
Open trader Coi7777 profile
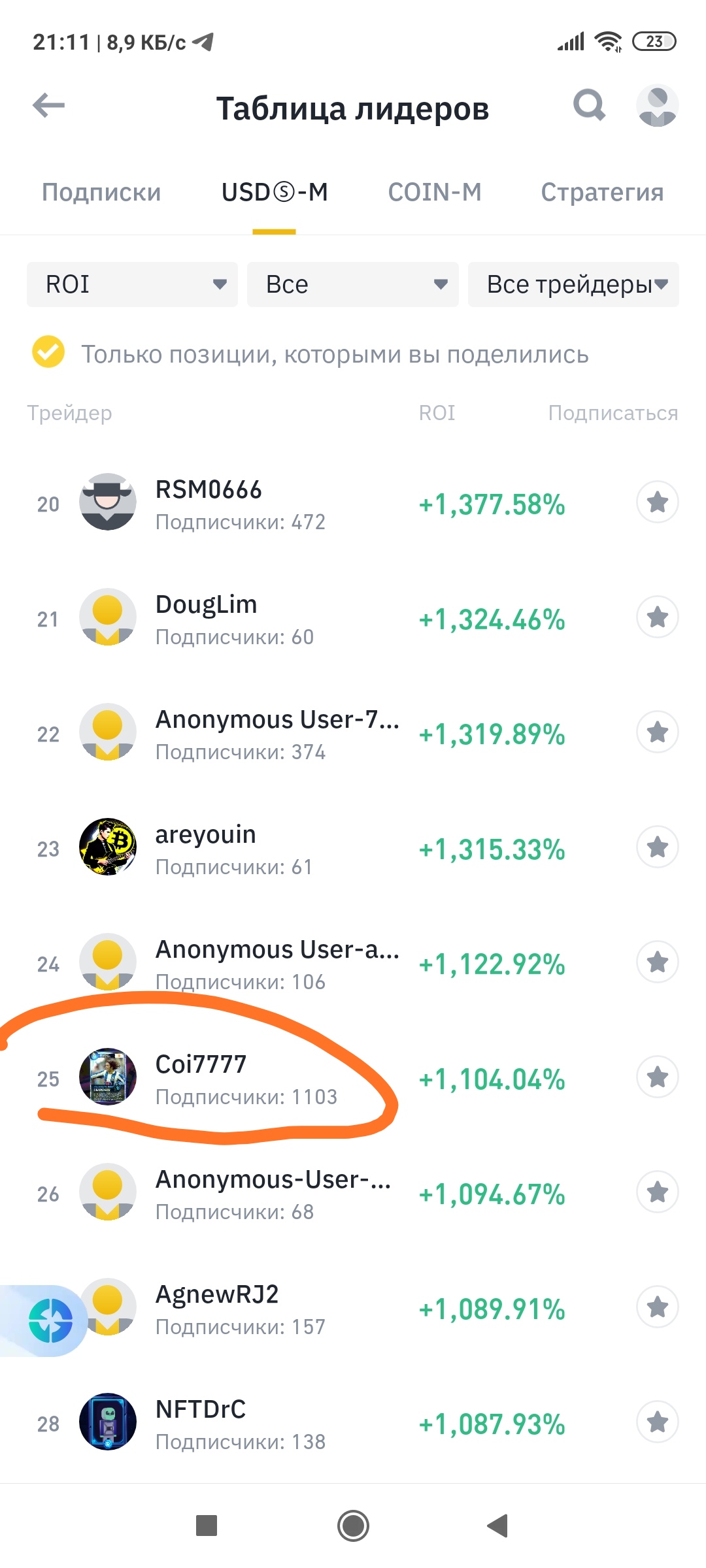coord(201,1065)
